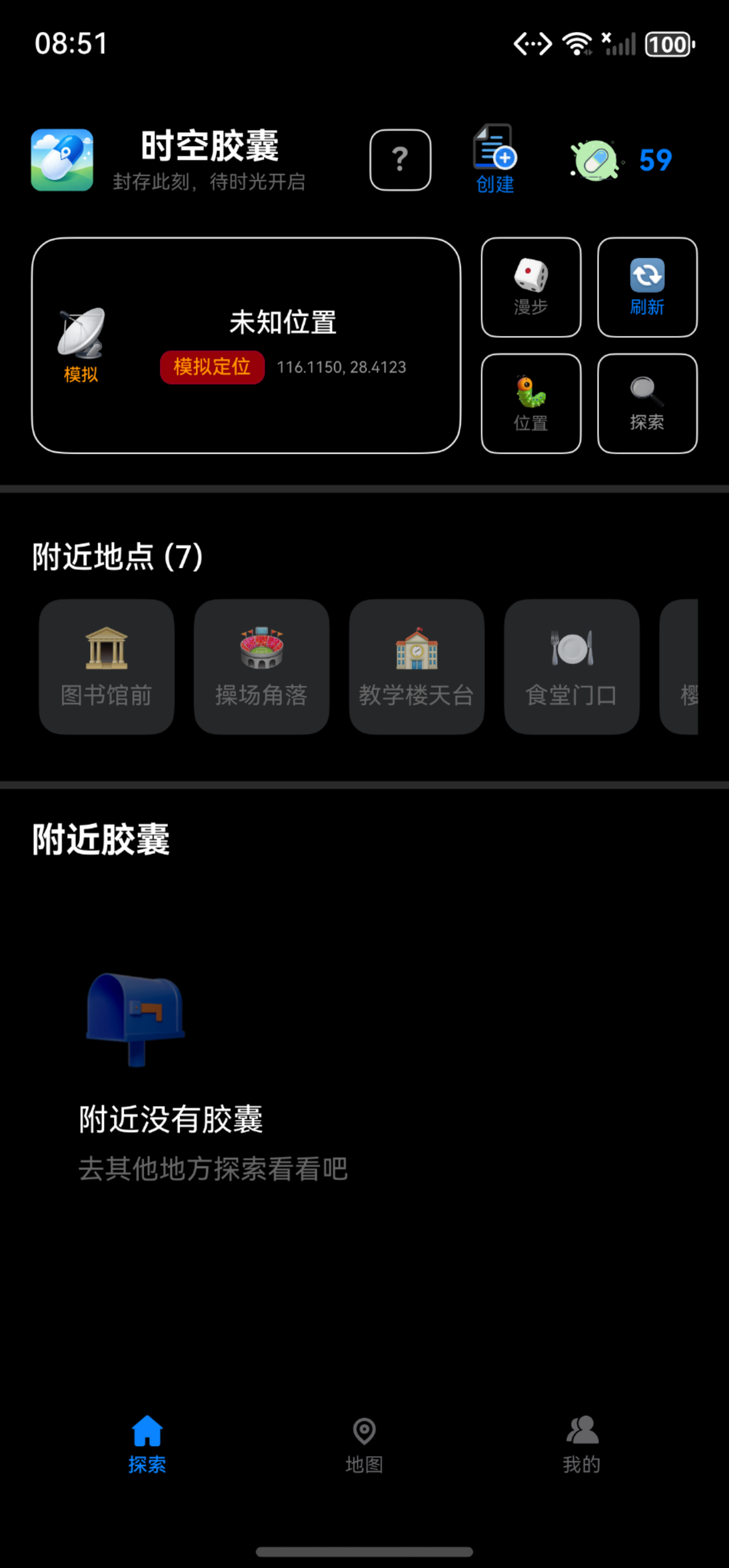Screen dimensions: 729x1568
Task: Open the question mark help button
Action: (x=400, y=159)
